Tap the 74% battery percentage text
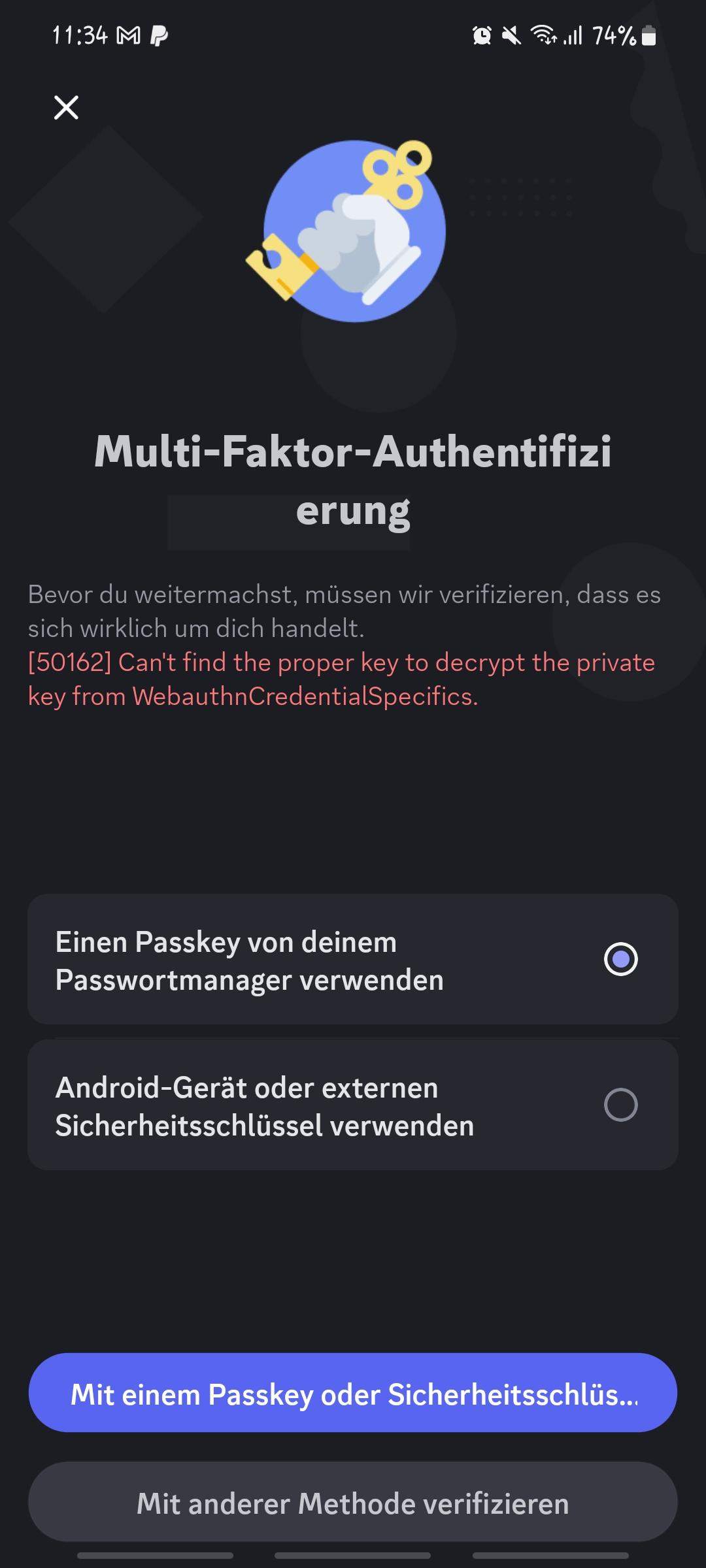The width and height of the screenshot is (706, 1568). [x=613, y=37]
